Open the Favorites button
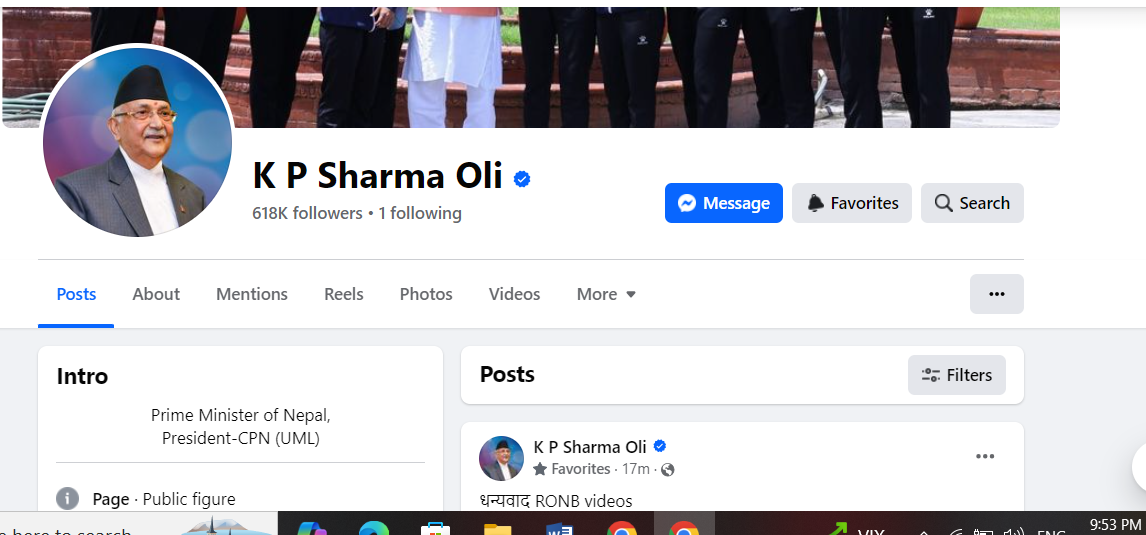 pyautogui.click(x=851, y=203)
